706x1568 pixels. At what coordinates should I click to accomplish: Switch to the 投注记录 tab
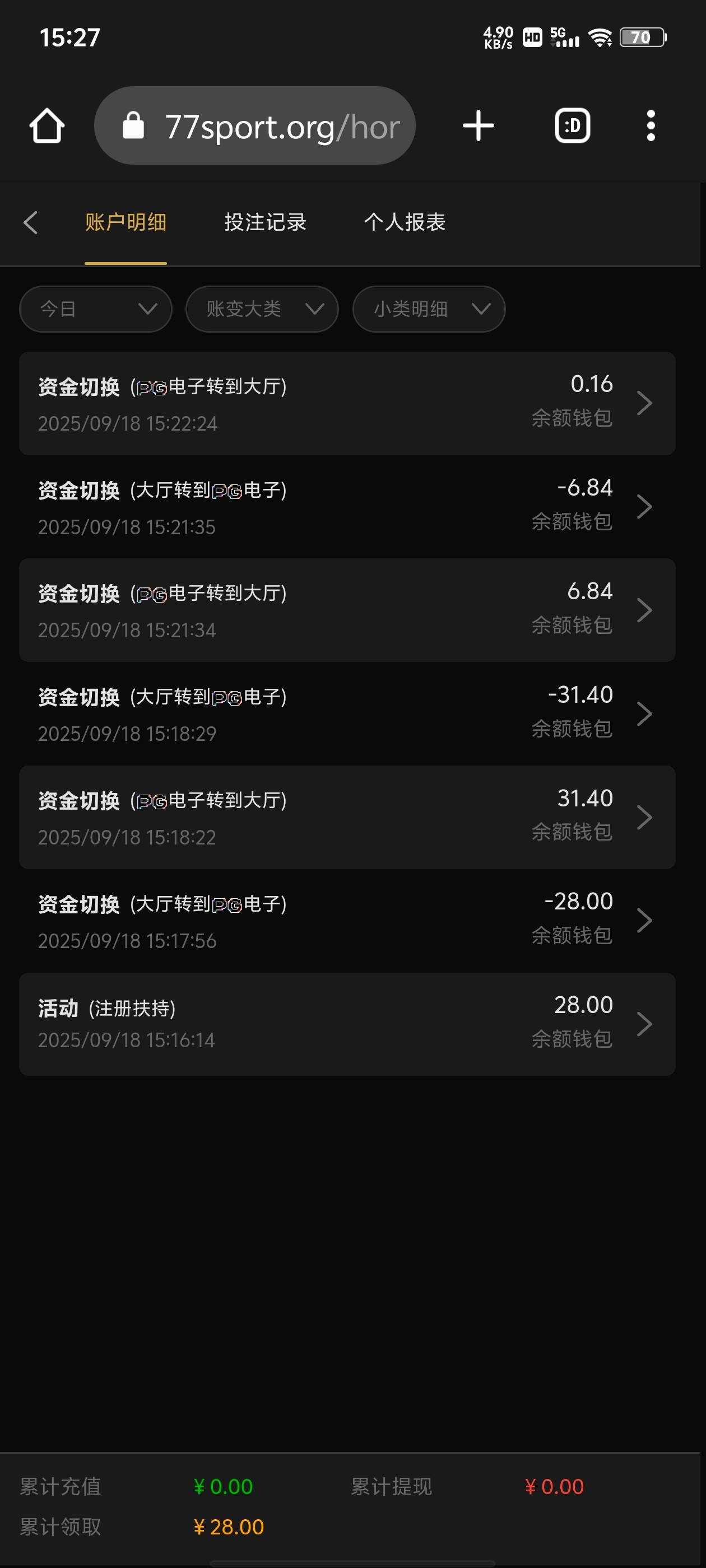[x=265, y=222]
